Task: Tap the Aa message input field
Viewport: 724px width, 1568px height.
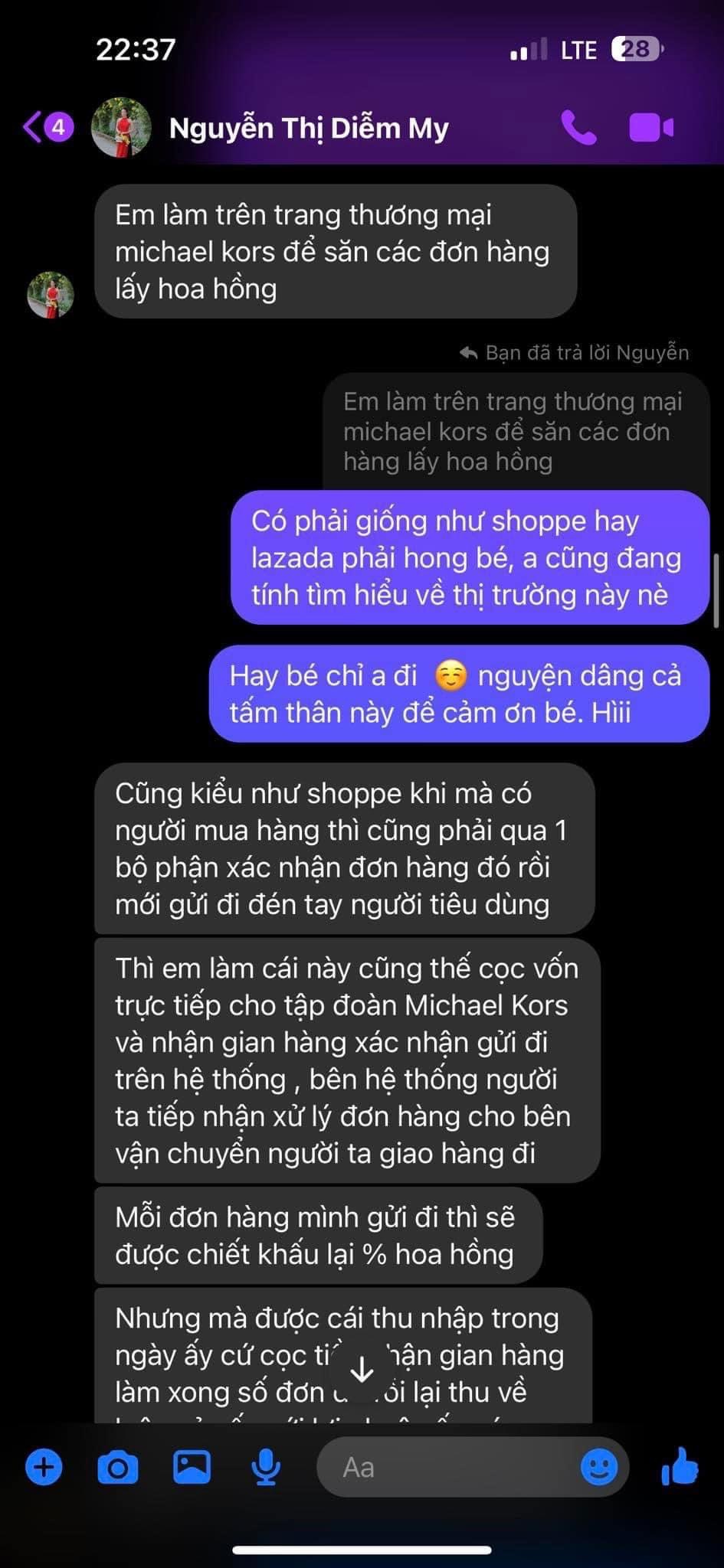Action: 452,1467
